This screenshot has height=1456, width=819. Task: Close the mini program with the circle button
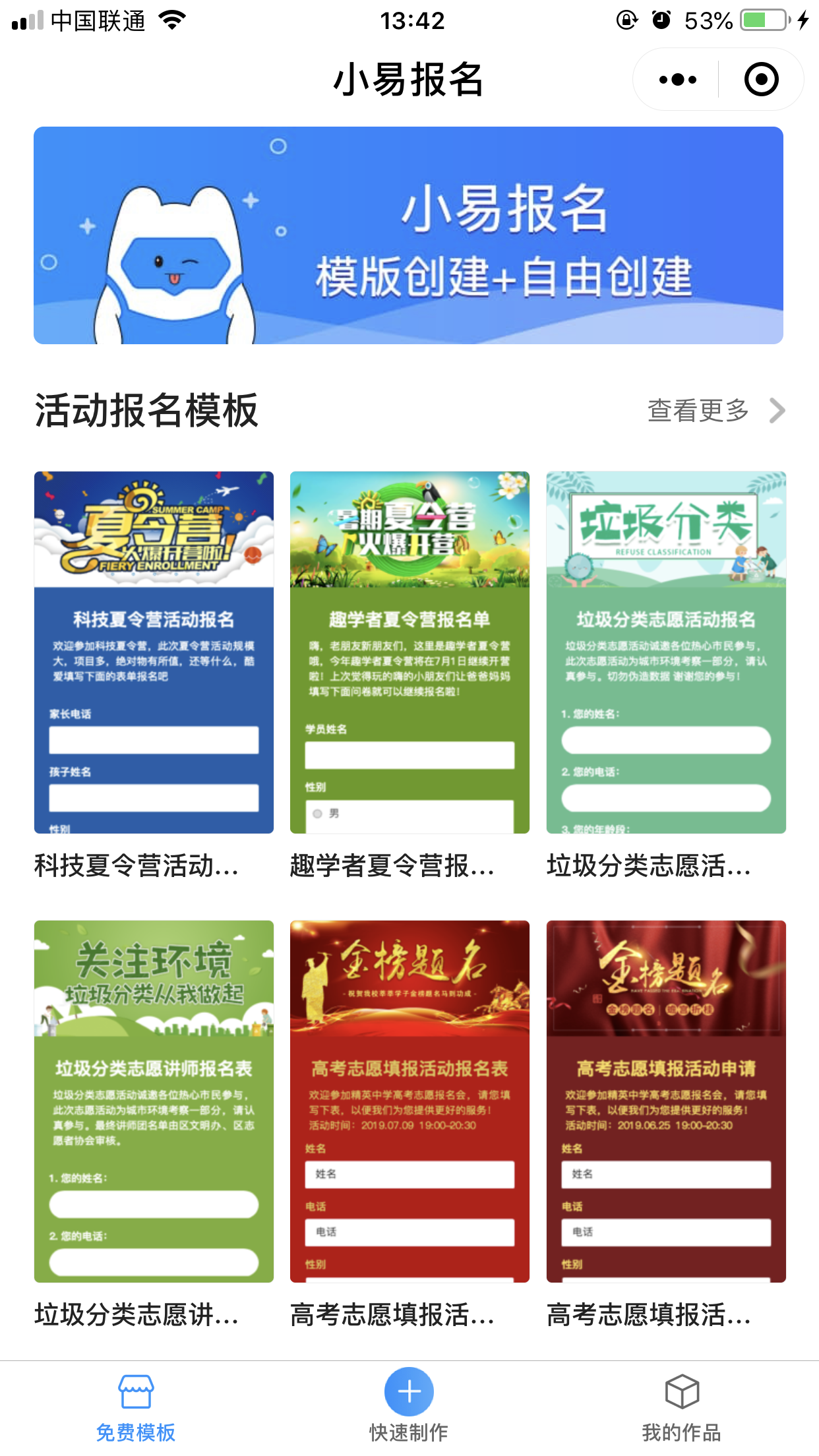pos(761,80)
